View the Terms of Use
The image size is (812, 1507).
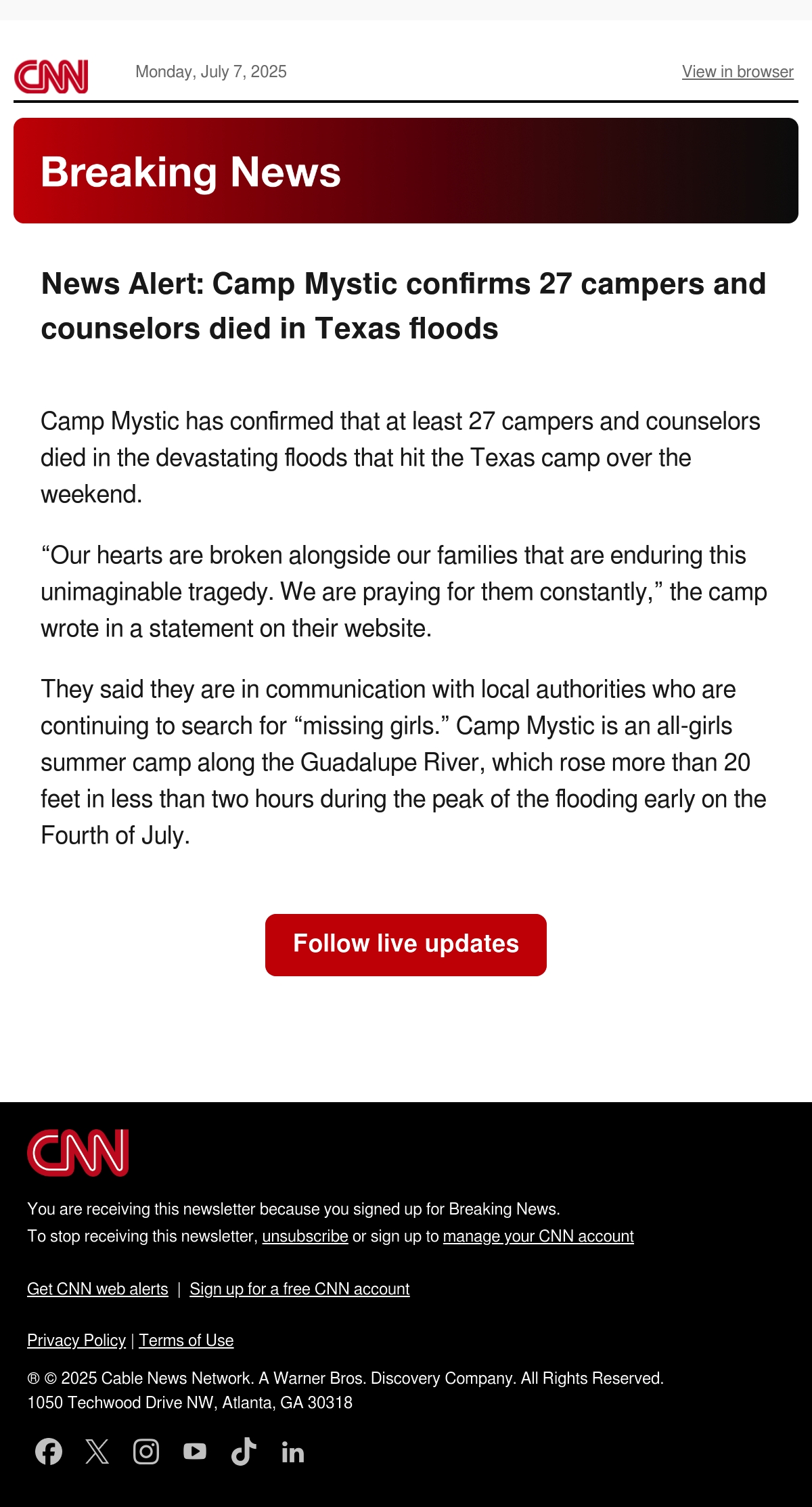(x=186, y=1340)
